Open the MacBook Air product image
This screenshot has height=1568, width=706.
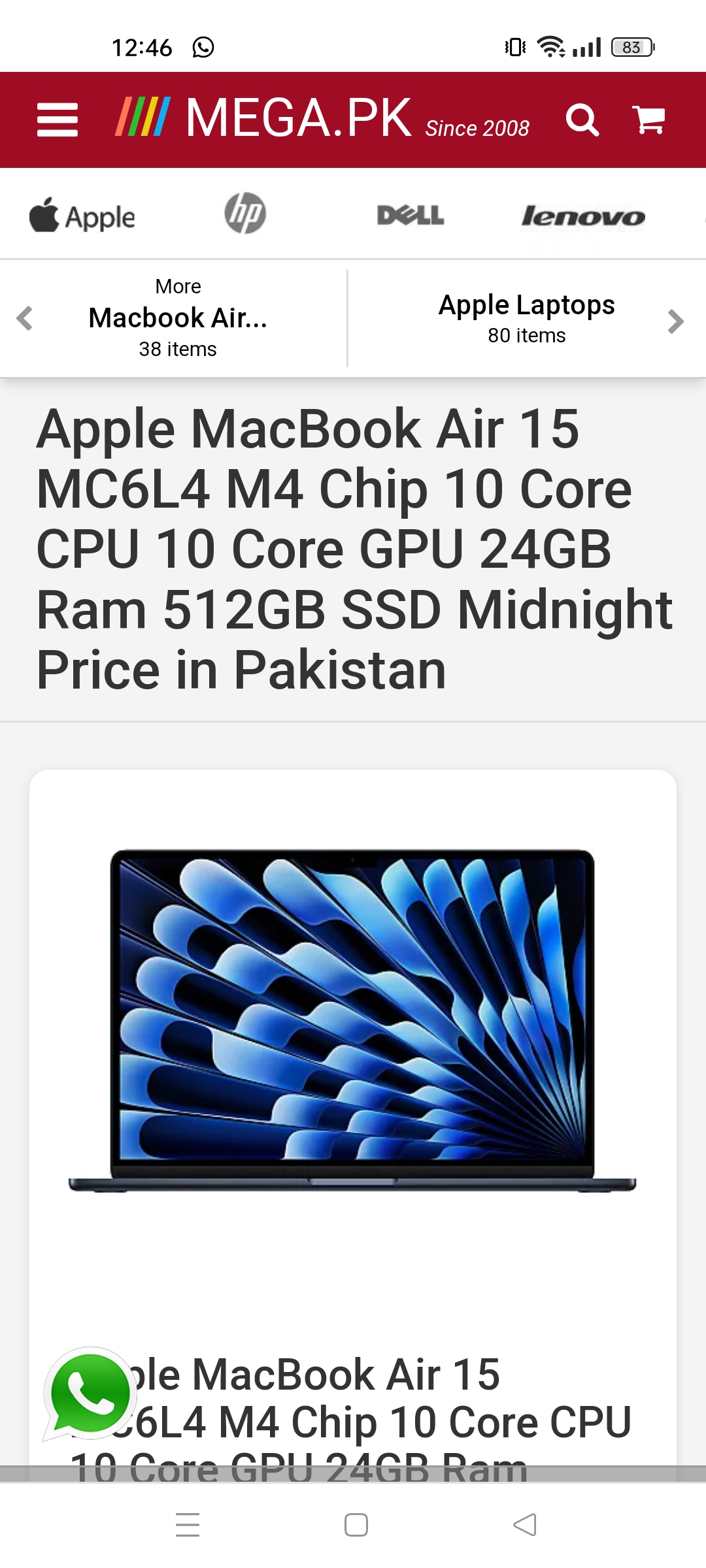tap(352, 1021)
